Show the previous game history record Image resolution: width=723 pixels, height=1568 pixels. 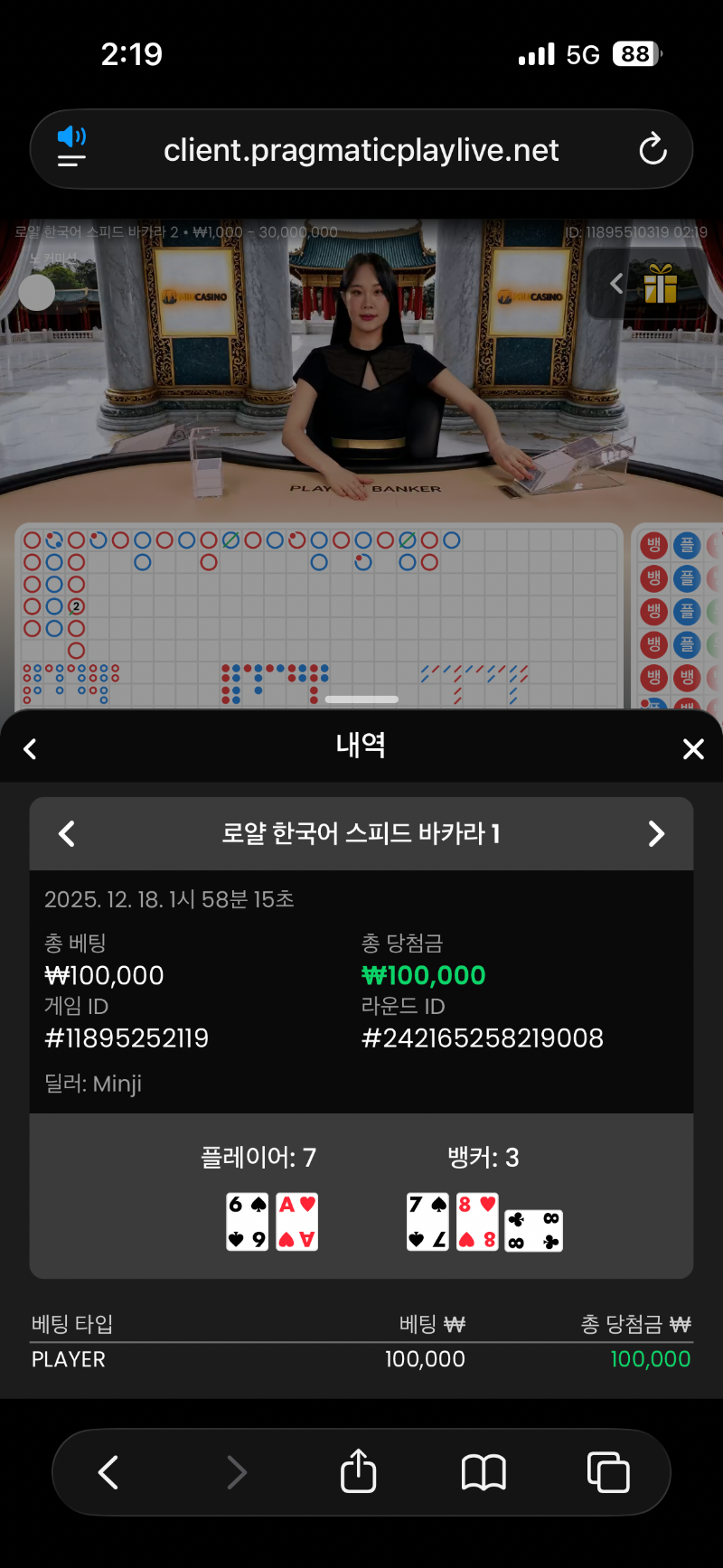point(66,833)
